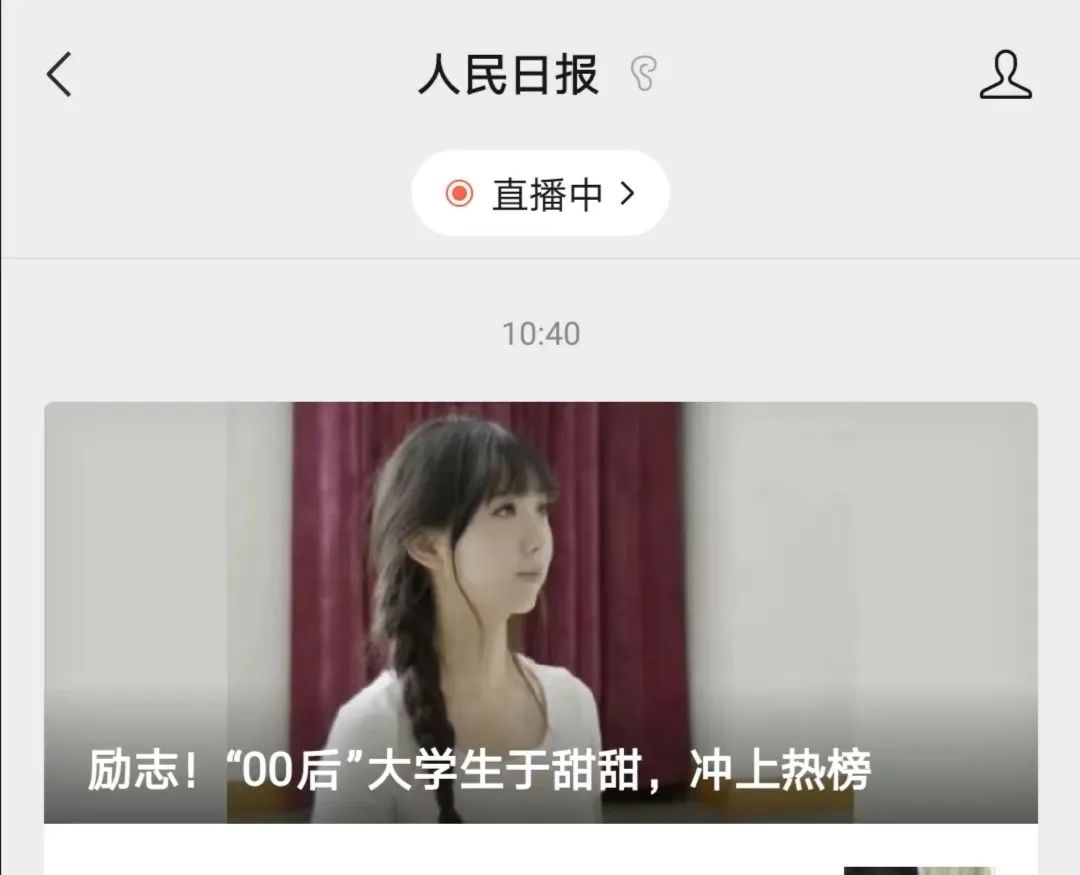The image size is (1080, 875).
Task: Go back from 人民日报 account page
Action: (60, 75)
